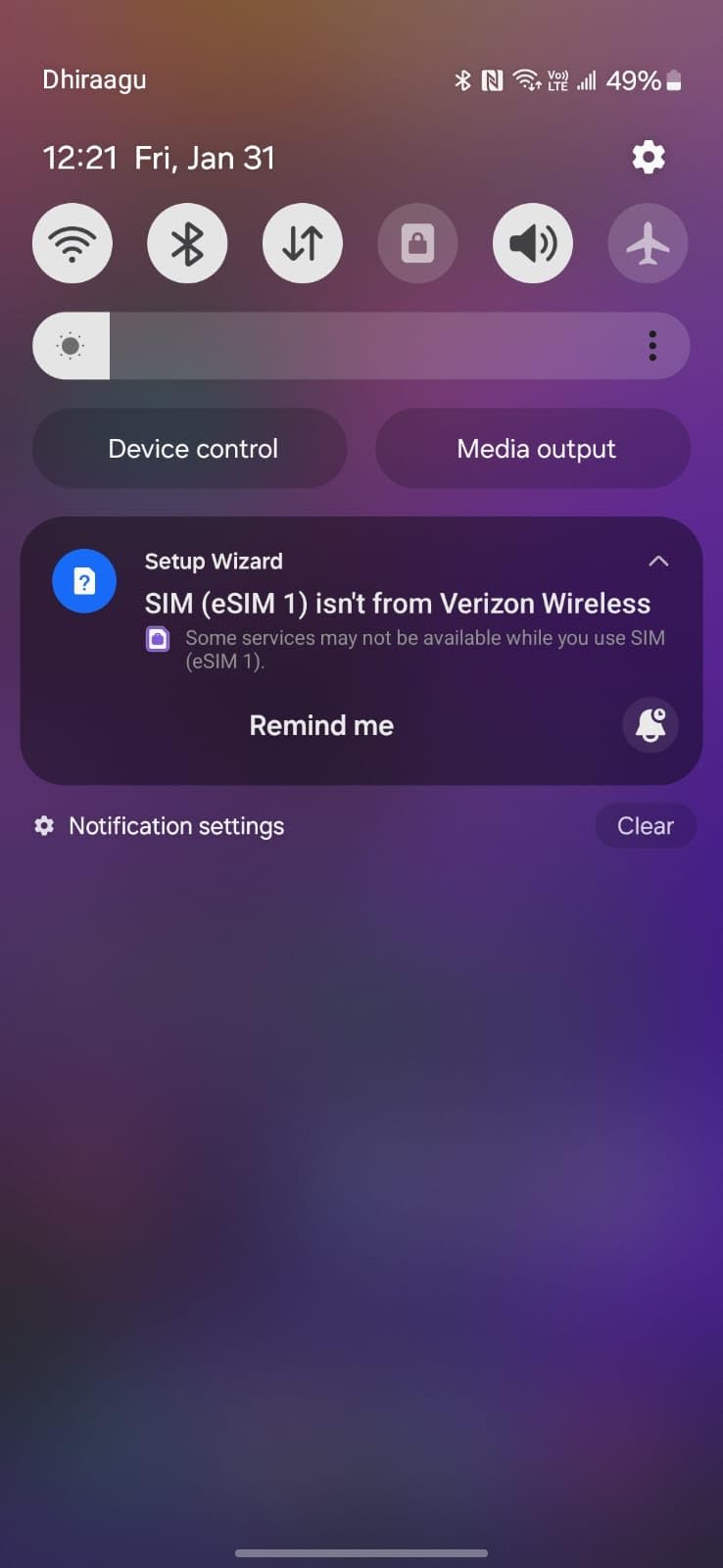723x1568 pixels.
Task: Open settings via the gear icon
Action: click(x=649, y=157)
